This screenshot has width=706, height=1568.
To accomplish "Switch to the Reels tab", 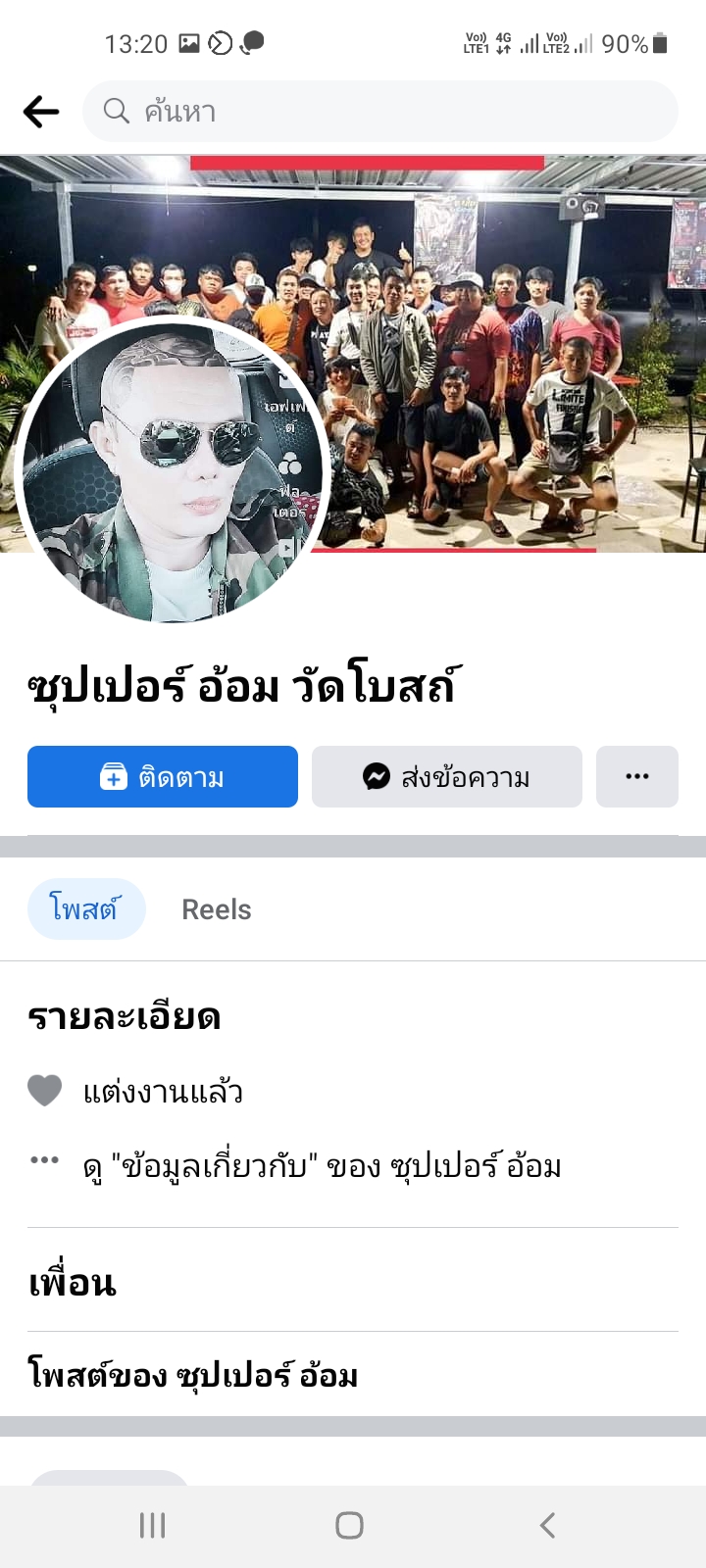I will click(x=217, y=909).
